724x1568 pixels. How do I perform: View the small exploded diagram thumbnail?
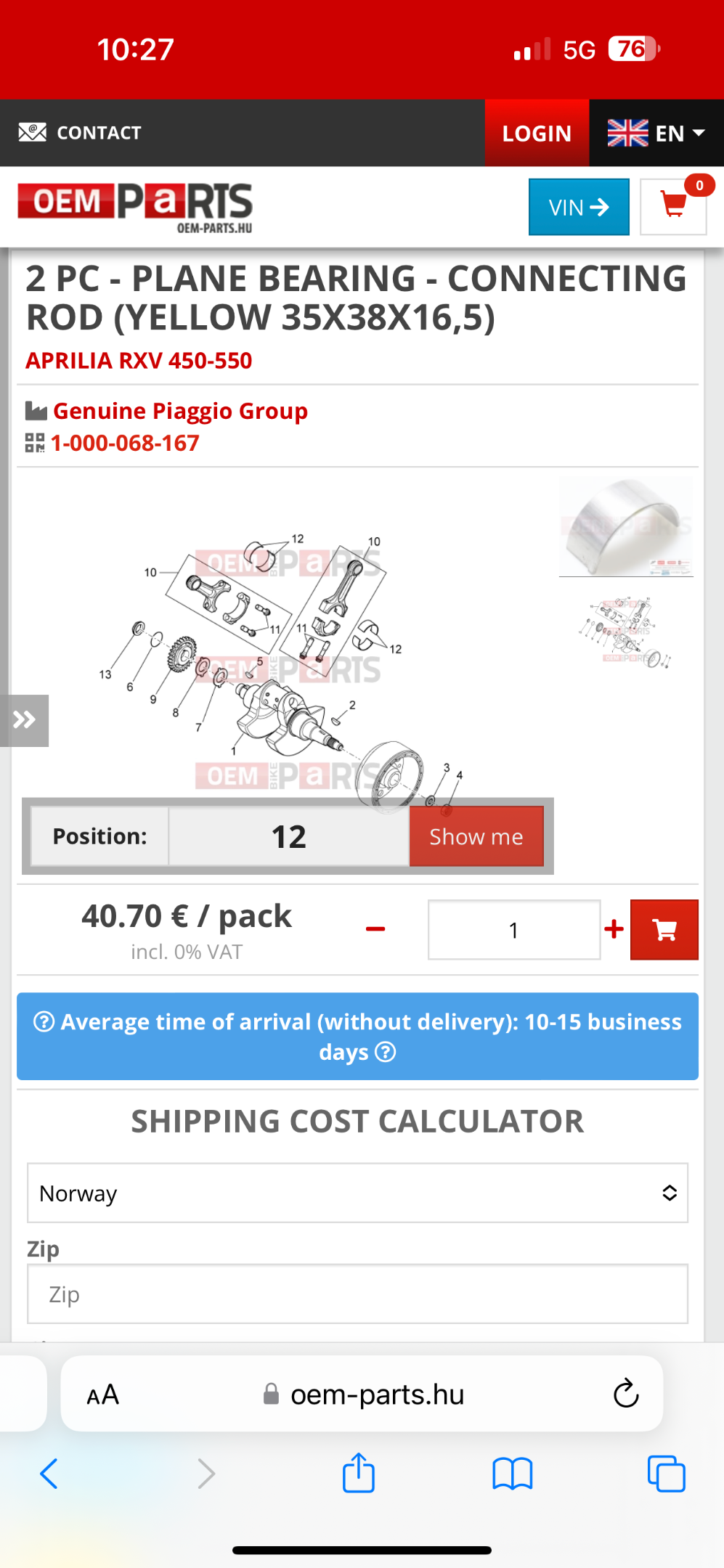pyautogui.click(x=626, y=632)
